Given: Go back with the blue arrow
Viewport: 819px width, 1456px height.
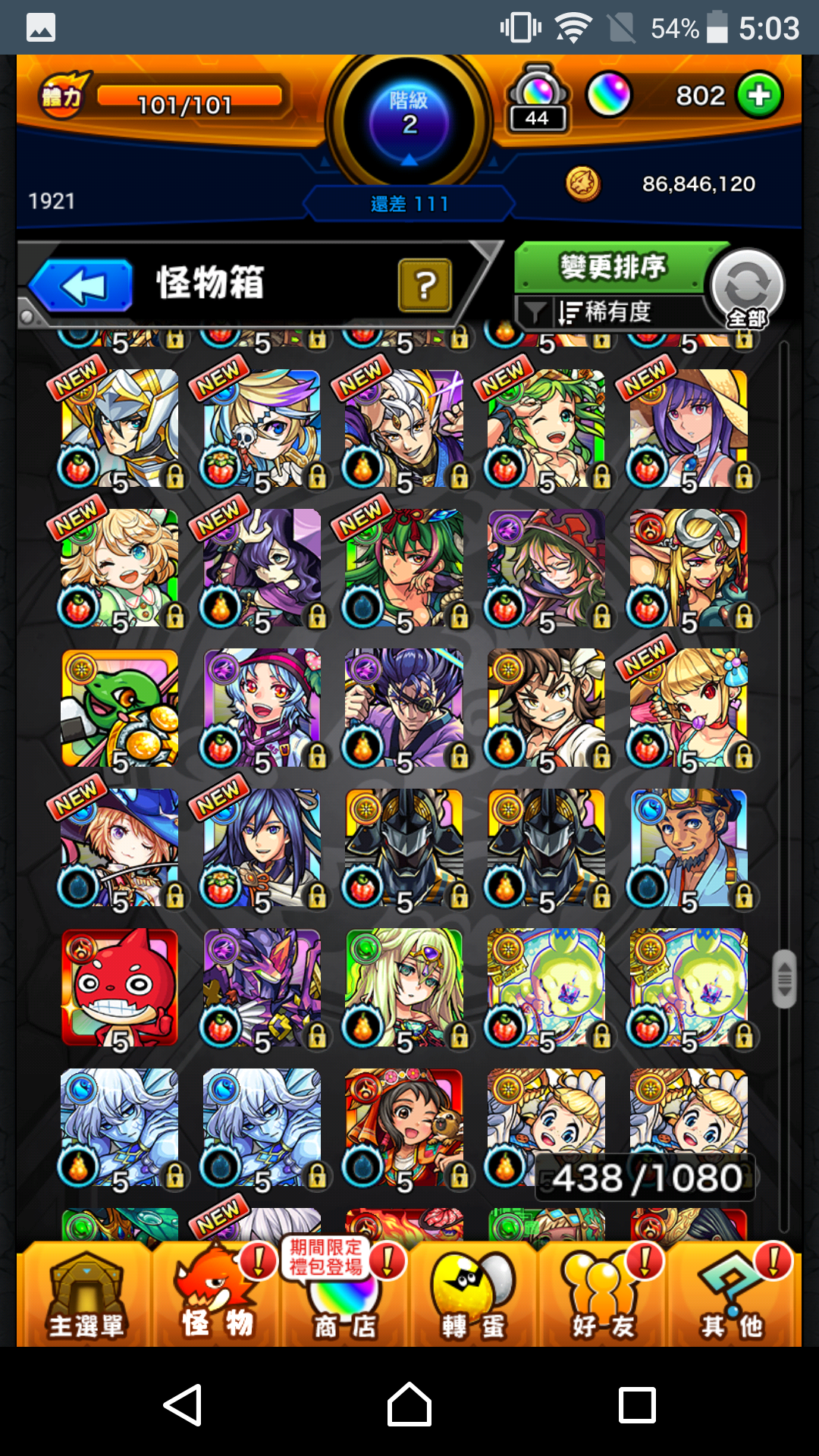Looking at the screenshot, I should click(82, 286).
